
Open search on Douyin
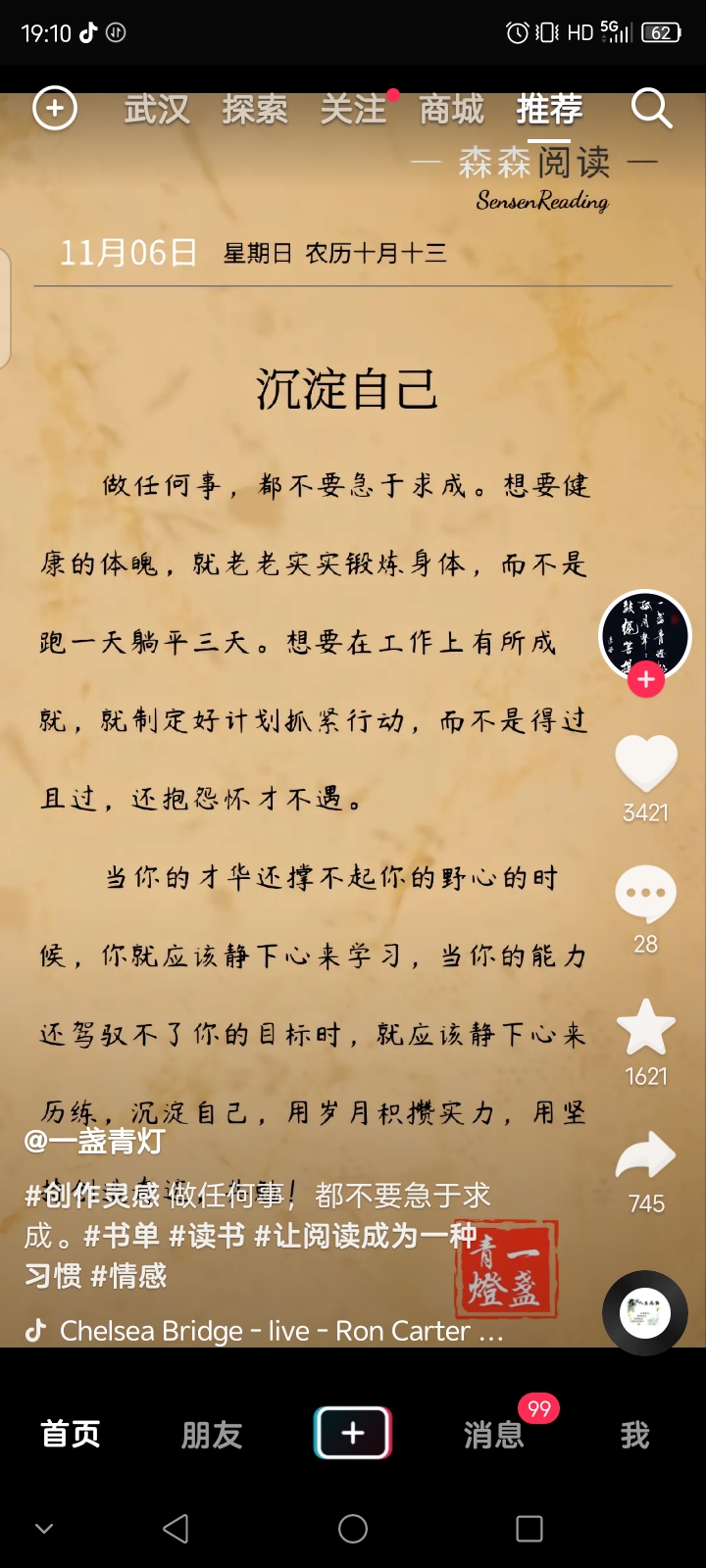(650, 109)
